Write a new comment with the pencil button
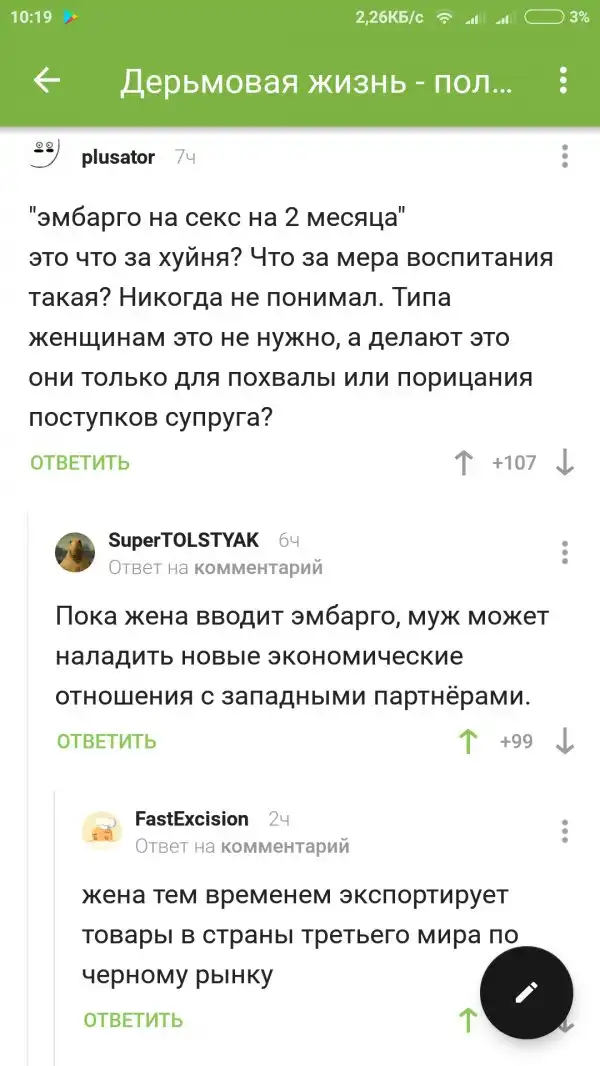This screenshot has height=1066, width=600. [x=526, y=991]
